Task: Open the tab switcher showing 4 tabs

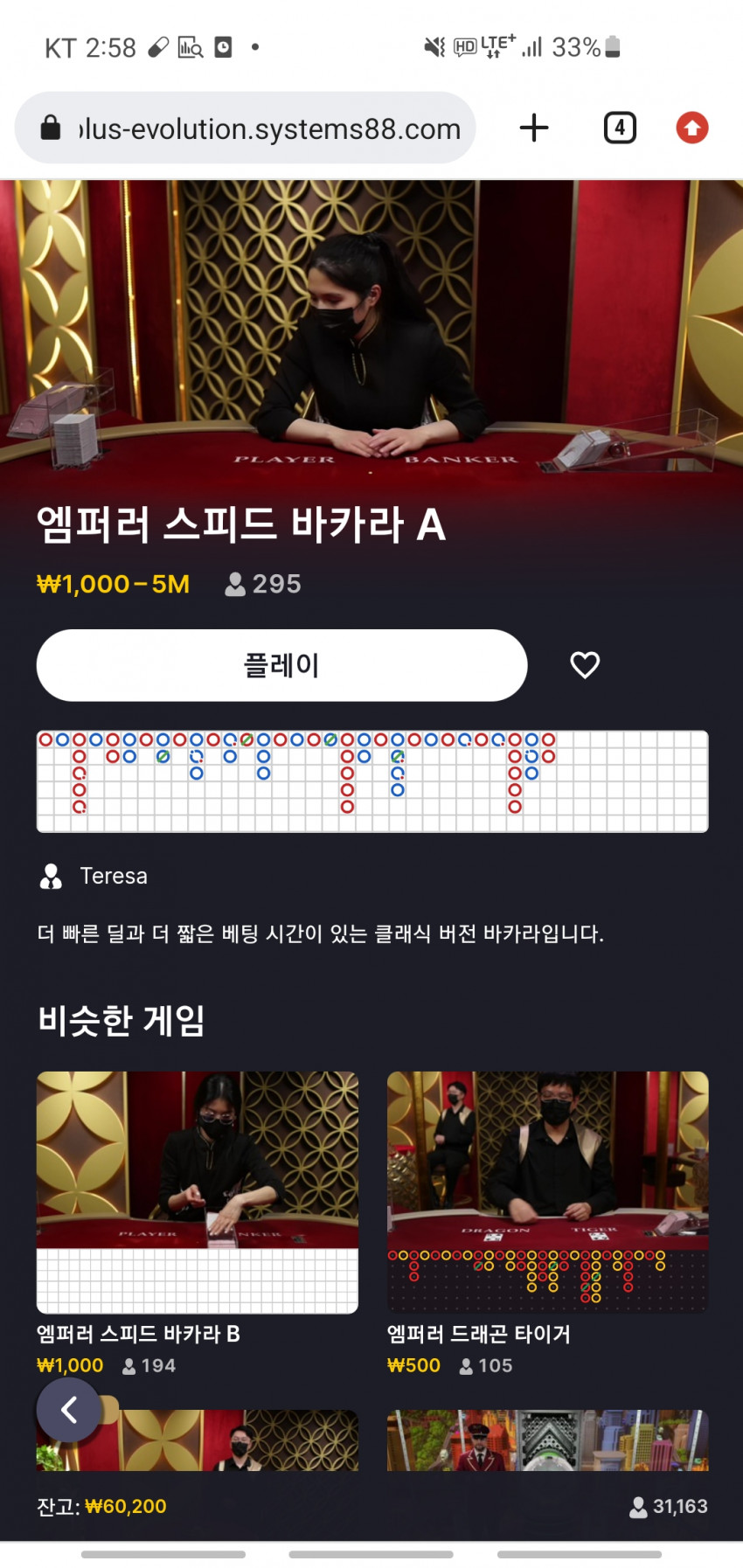Action: (620, 128)
